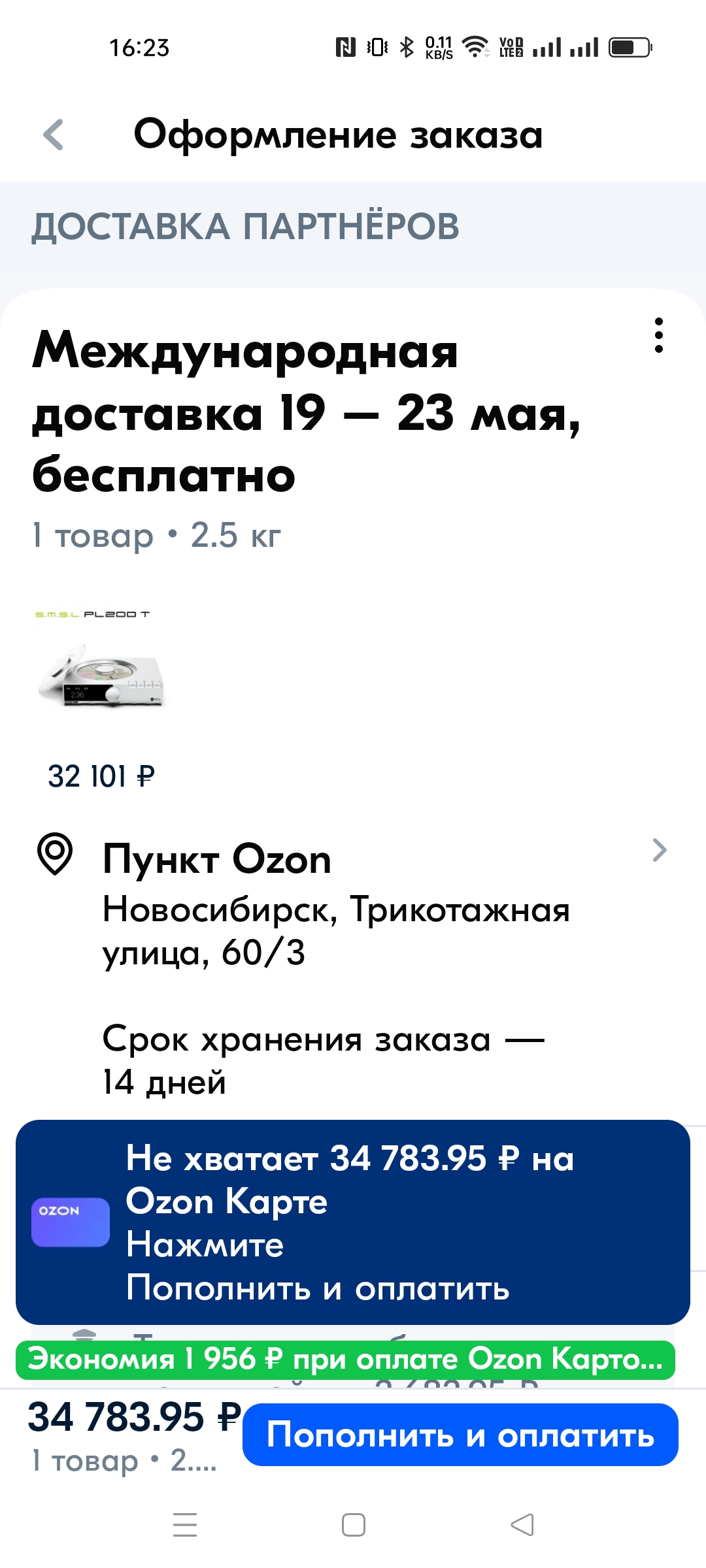This screenshot has height=1568, width=706.
Task: Open the S.M.S.L PL200T product thumbnail
Action: point(101,662)
